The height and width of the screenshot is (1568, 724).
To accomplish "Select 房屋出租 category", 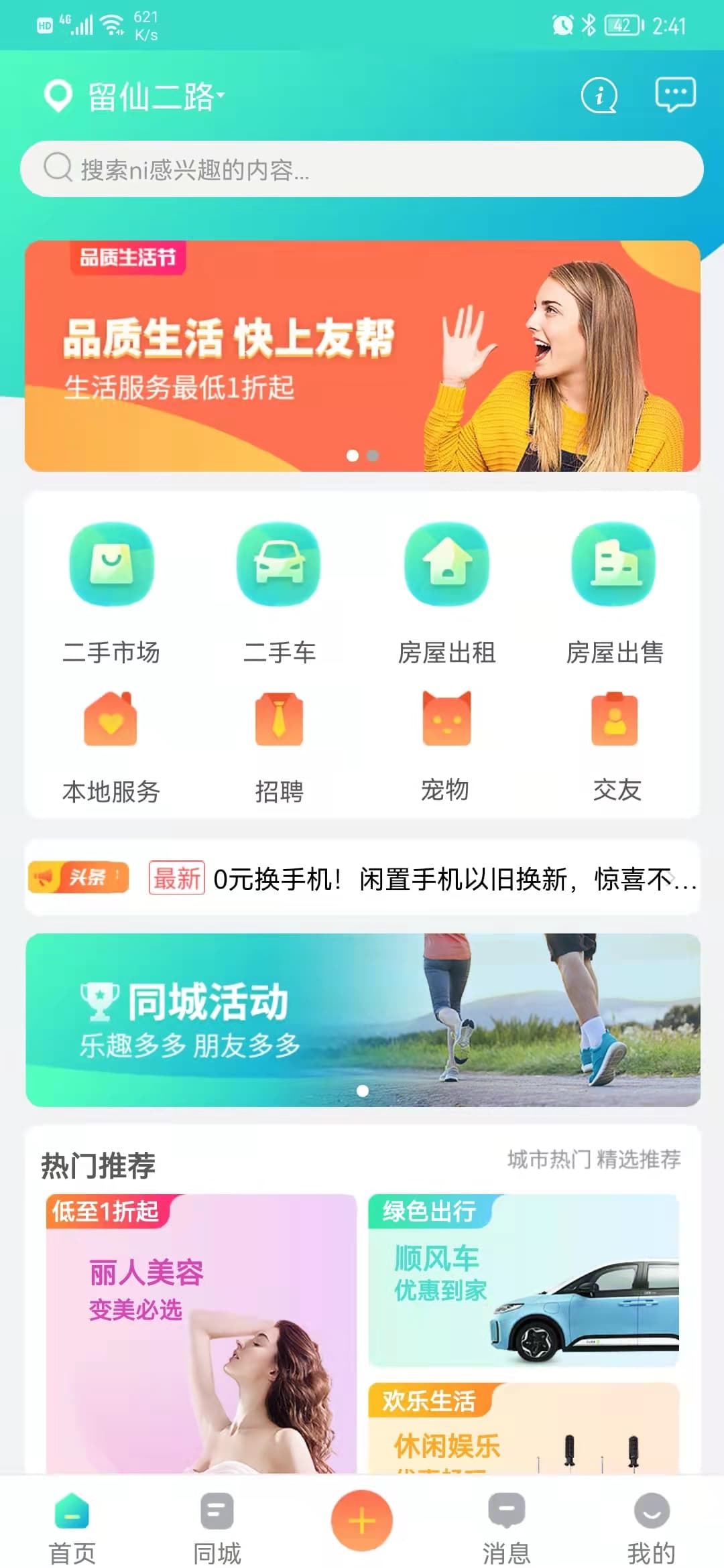I will (x=446, y=591).
